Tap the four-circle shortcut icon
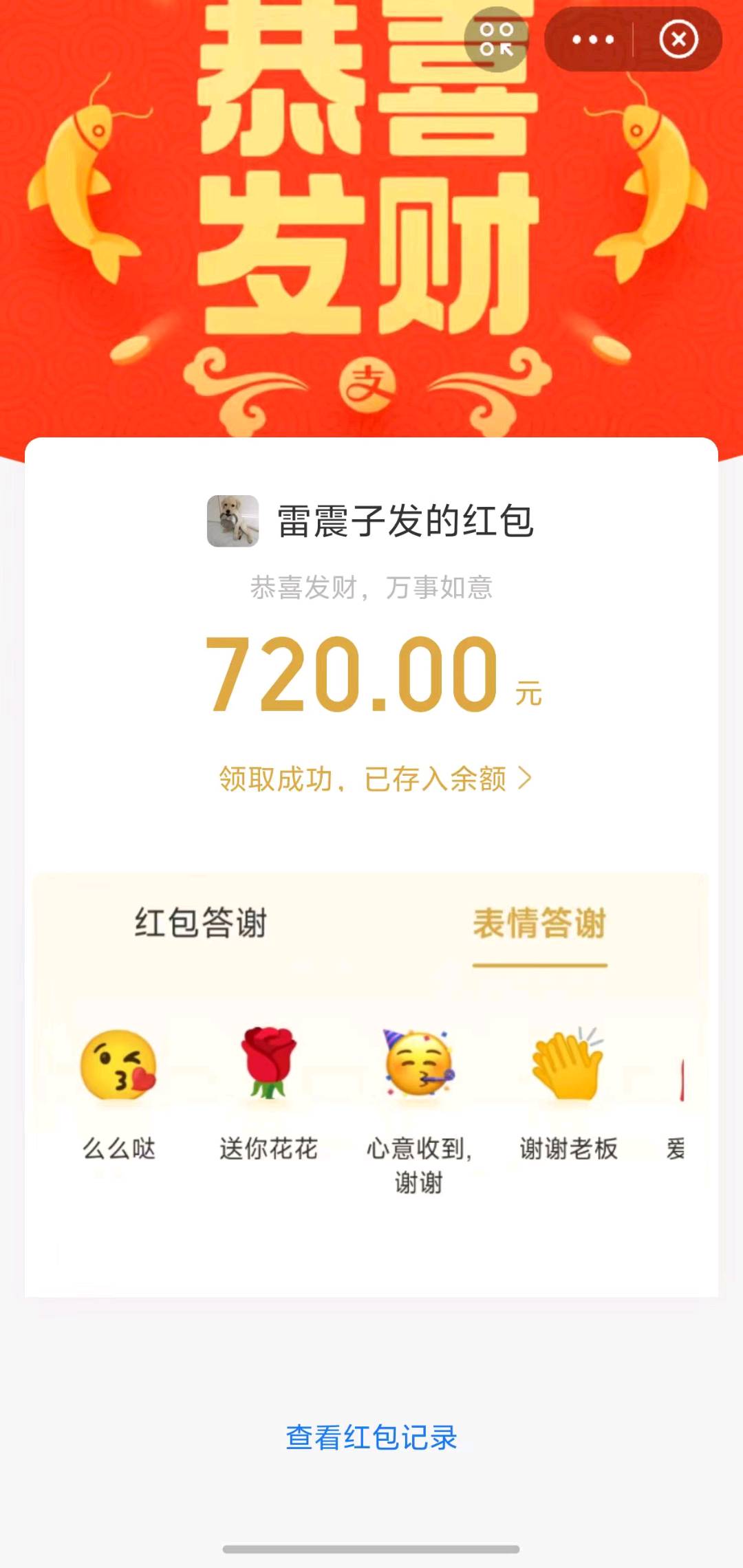This screenshot has height=1568, width=743. (x=497, y=39)
